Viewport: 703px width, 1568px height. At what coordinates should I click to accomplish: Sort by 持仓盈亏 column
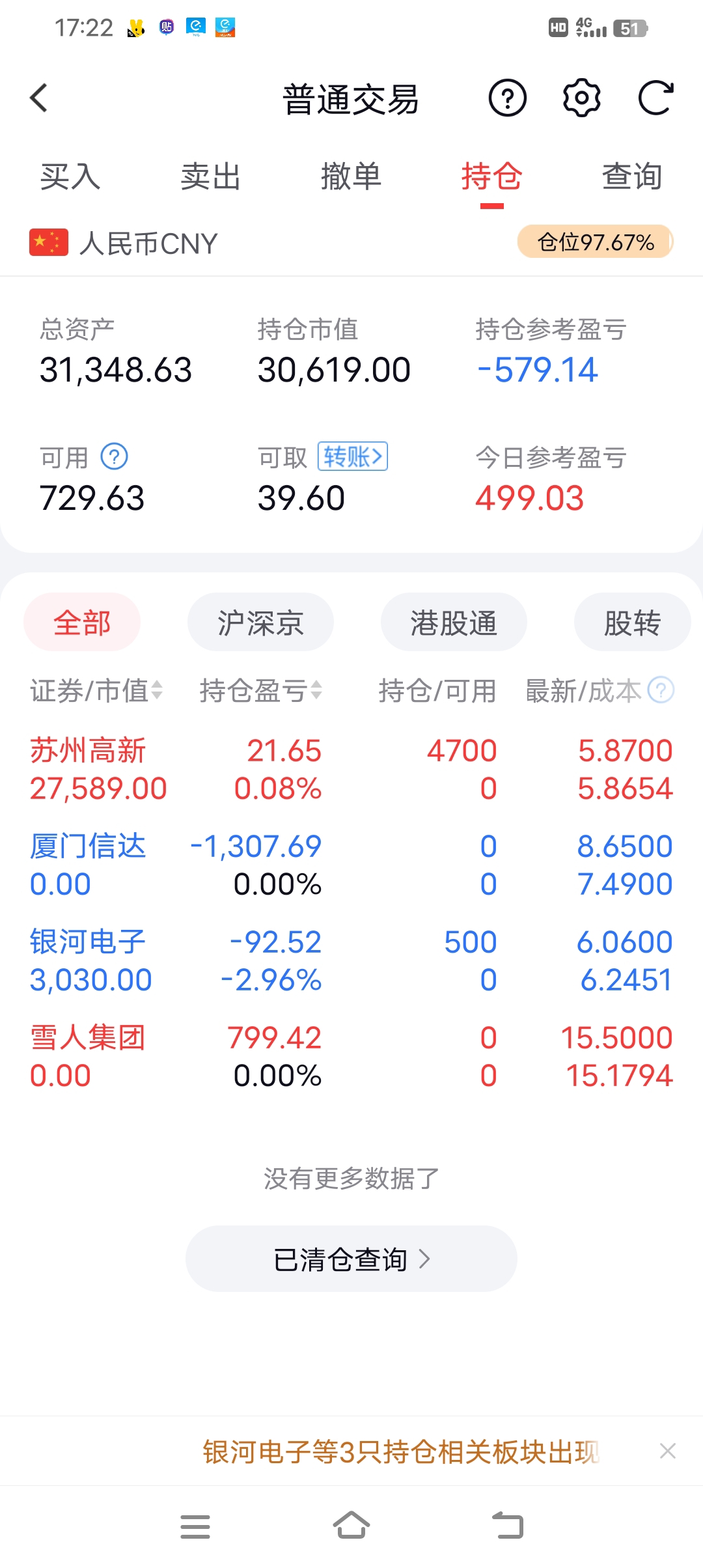click(260, 691)
